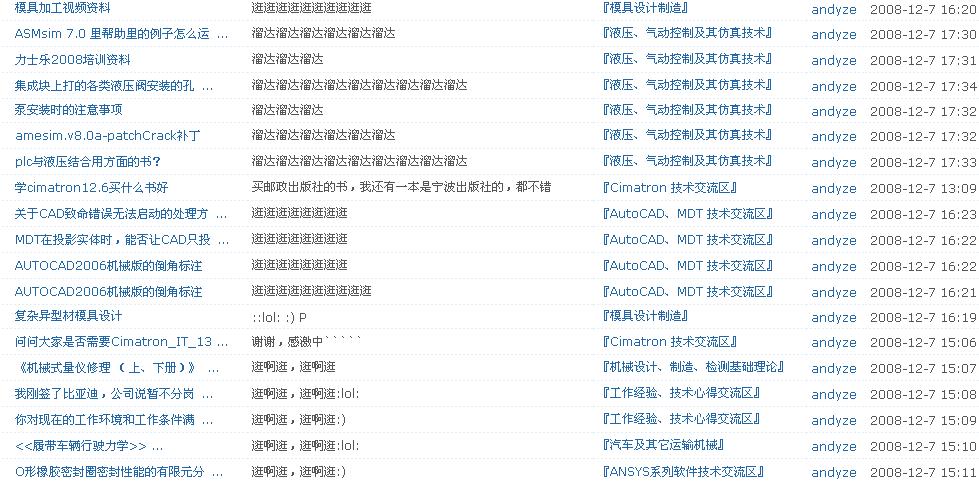Open thread 问问大家是否需要Cimatron_IT_13
The height and width of the screenshot is (483, 979).
[x=113, y=342]
